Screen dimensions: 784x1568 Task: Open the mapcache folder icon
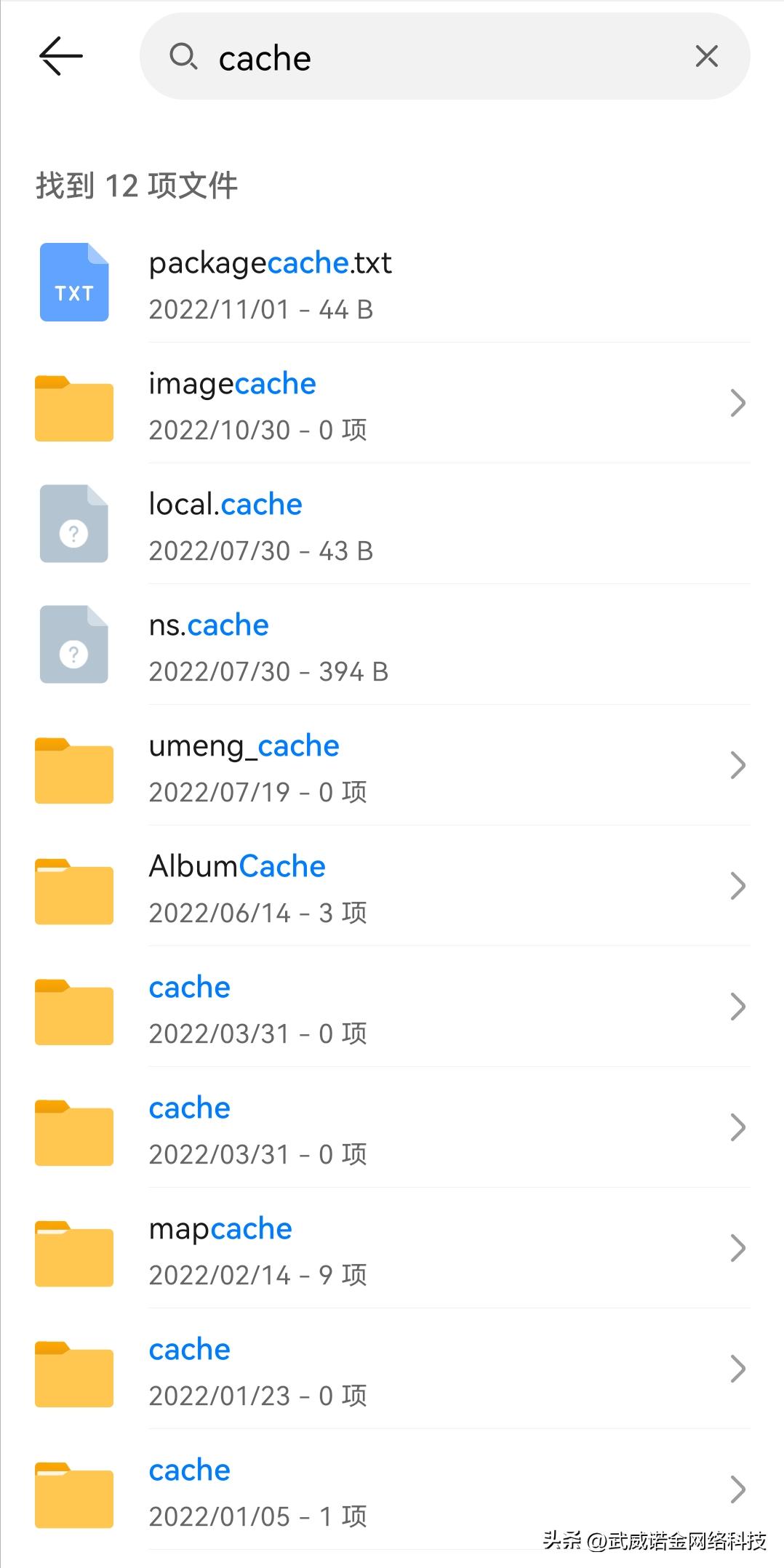click(73, 1251)
